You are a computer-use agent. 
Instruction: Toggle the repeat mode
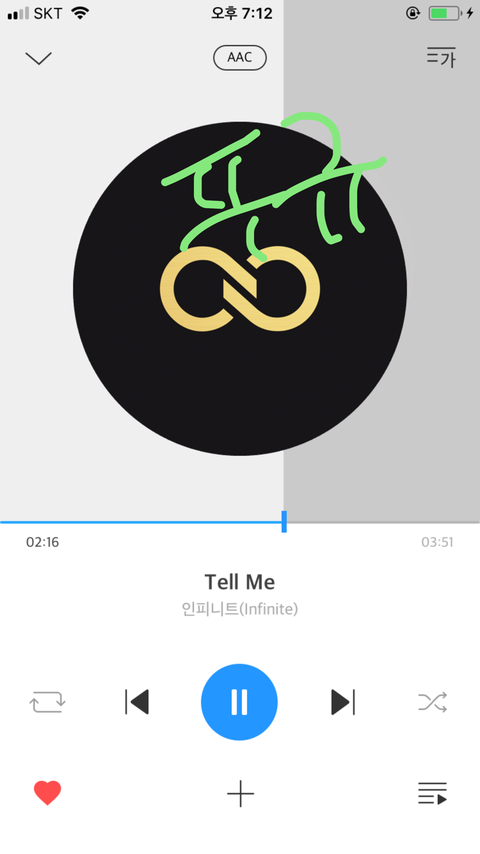click(47, 702)
